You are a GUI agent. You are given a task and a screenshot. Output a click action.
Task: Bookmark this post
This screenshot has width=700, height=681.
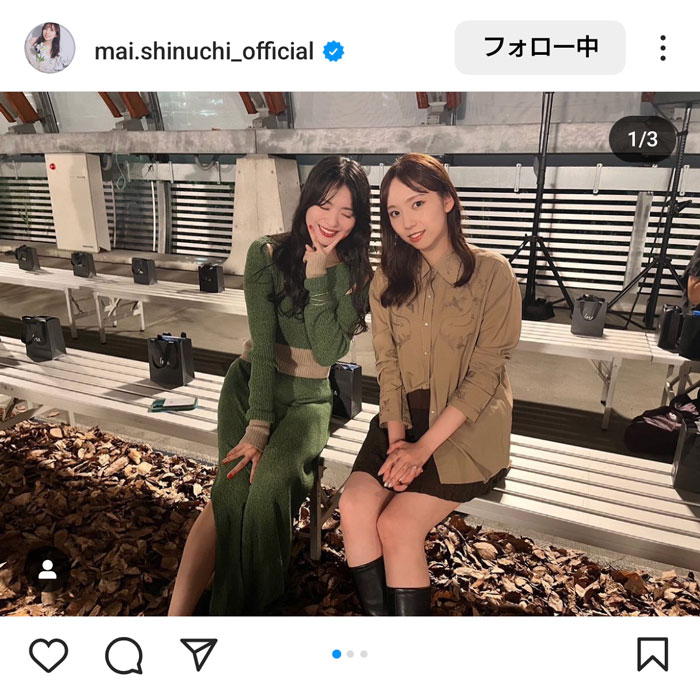[x=652, y=654]
